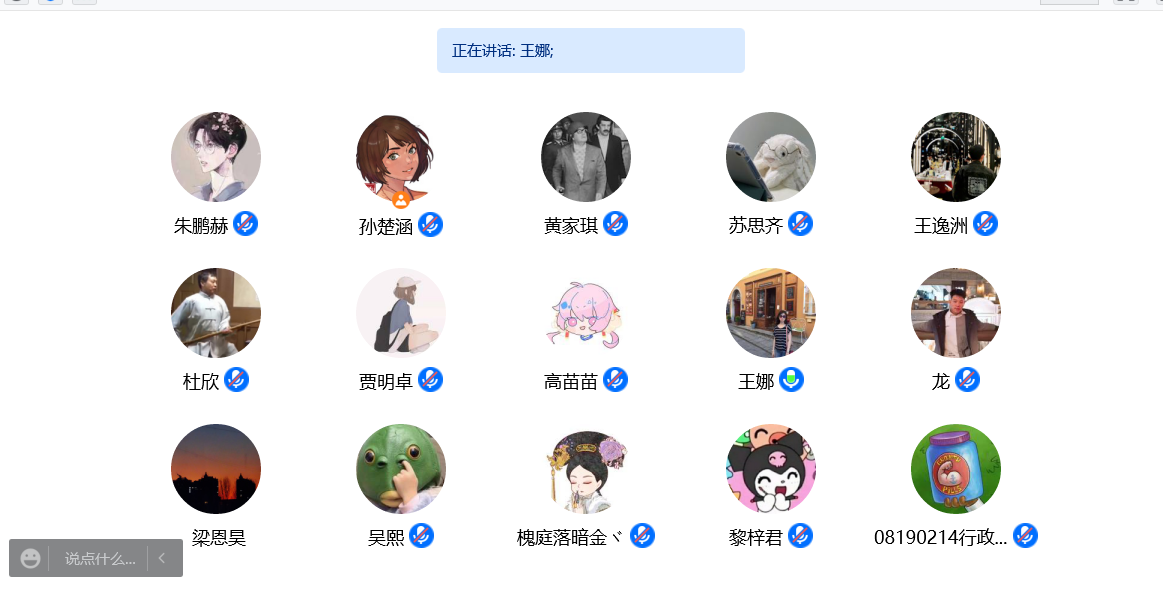Tap the 说点什么 chat input
1163x597 pixels.
(99, 559)
